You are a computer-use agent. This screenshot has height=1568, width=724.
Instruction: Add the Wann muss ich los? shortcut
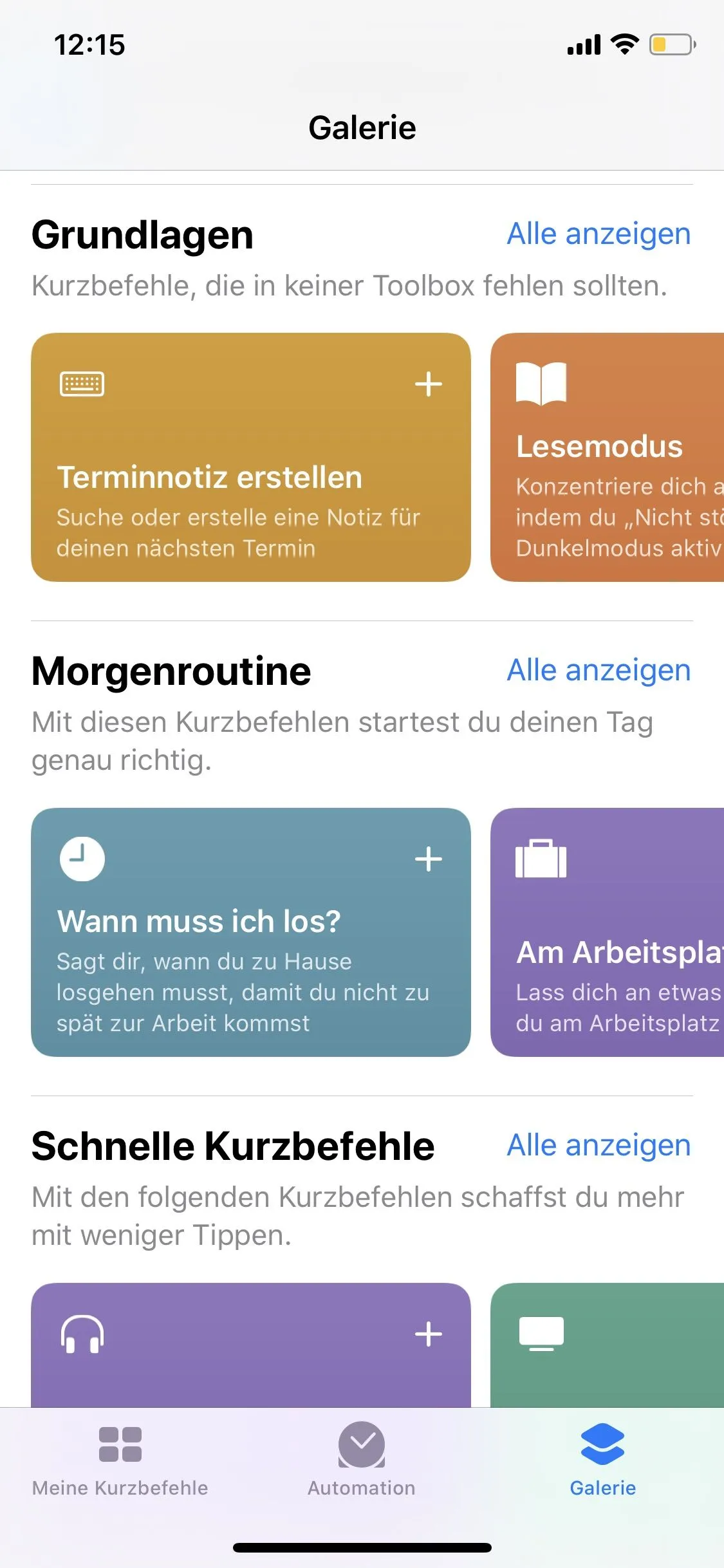pos(428,860)
